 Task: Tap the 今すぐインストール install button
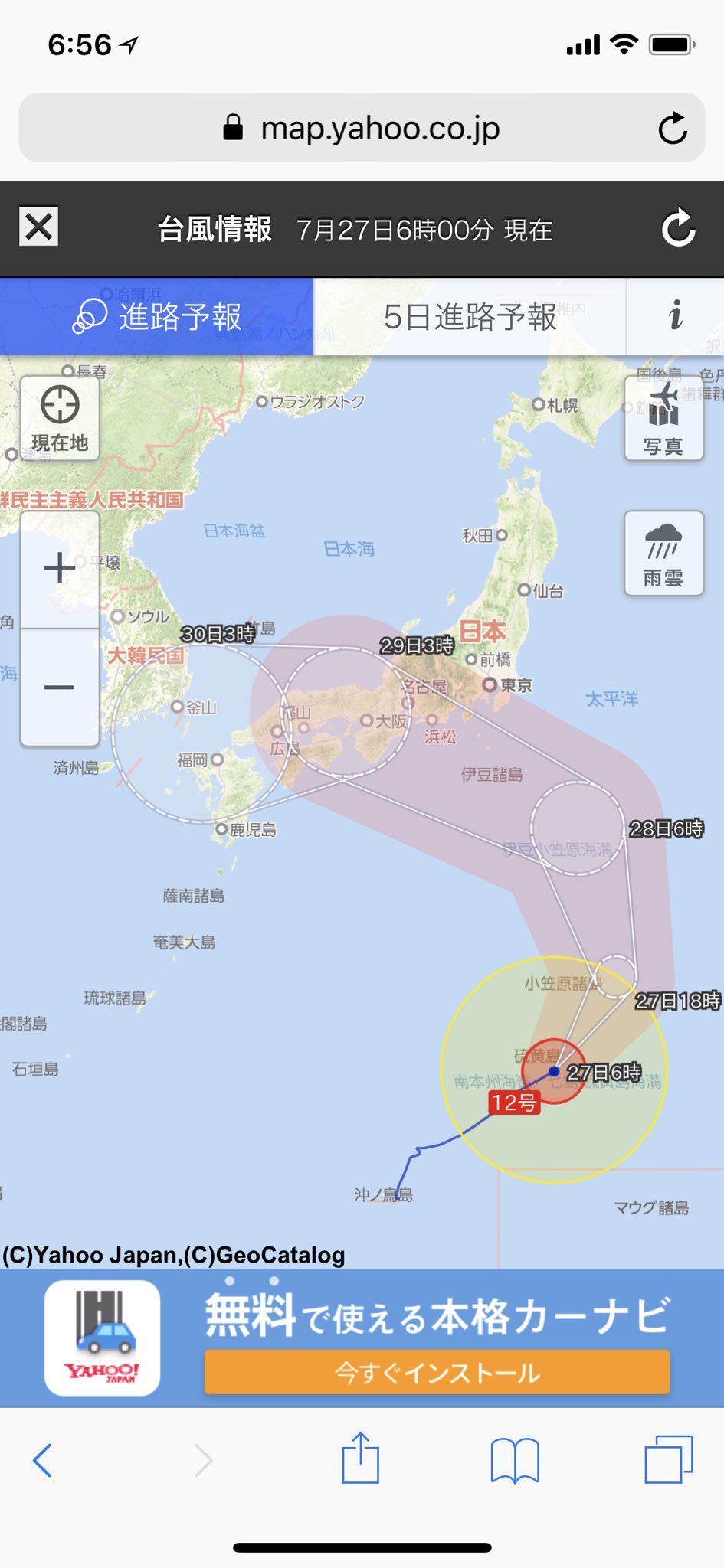pyautogui.click(x=437, y=1372)
